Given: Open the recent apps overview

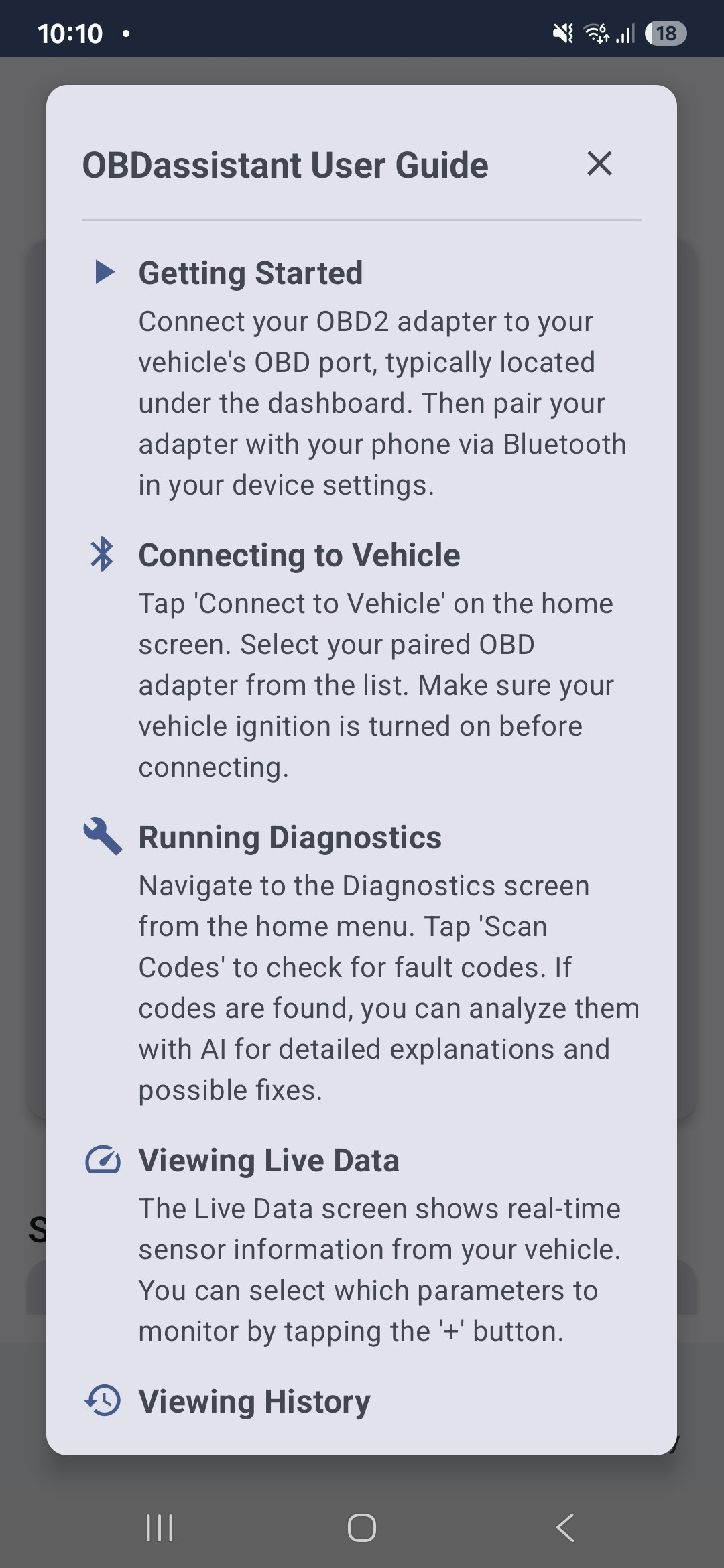Looking at the screenshot, I should point(160,1528).
